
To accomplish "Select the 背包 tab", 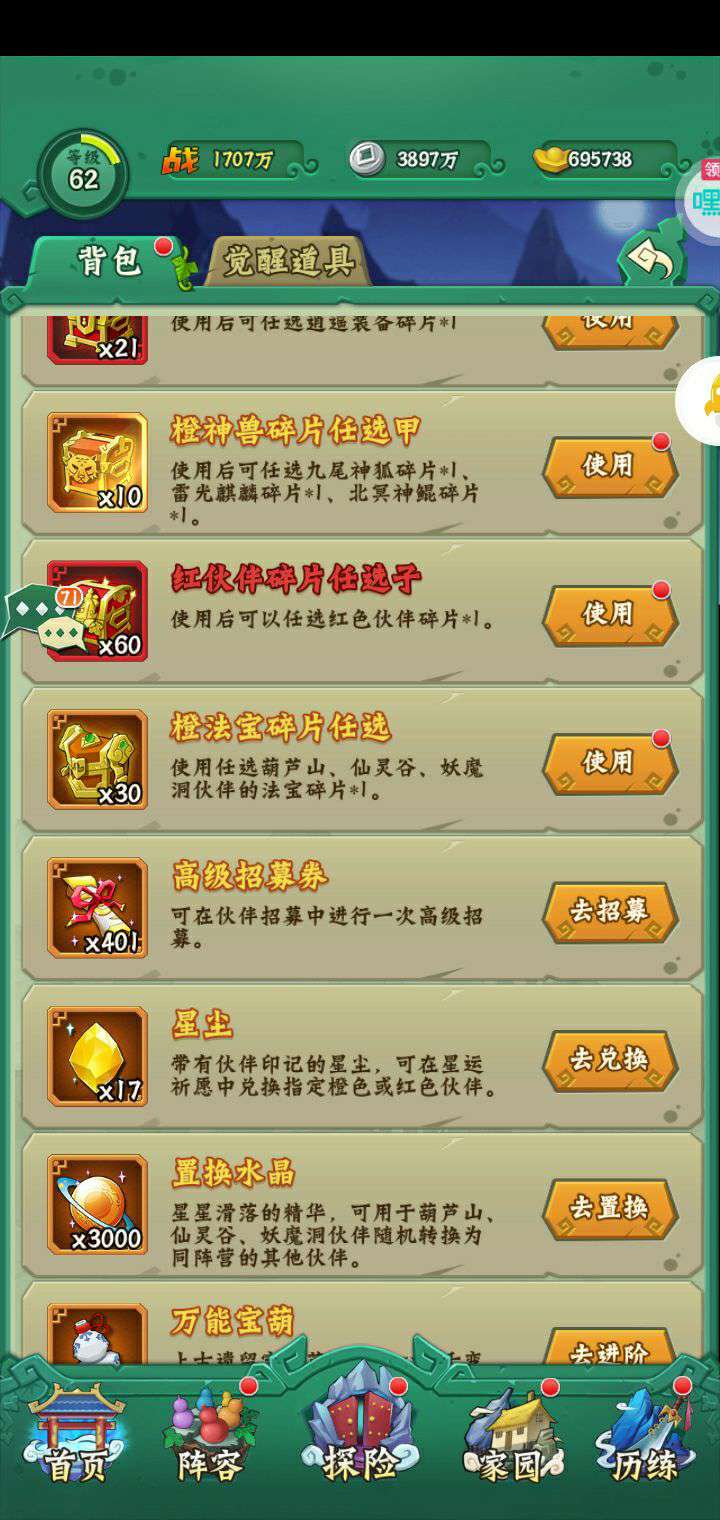I will coord(108,260).
